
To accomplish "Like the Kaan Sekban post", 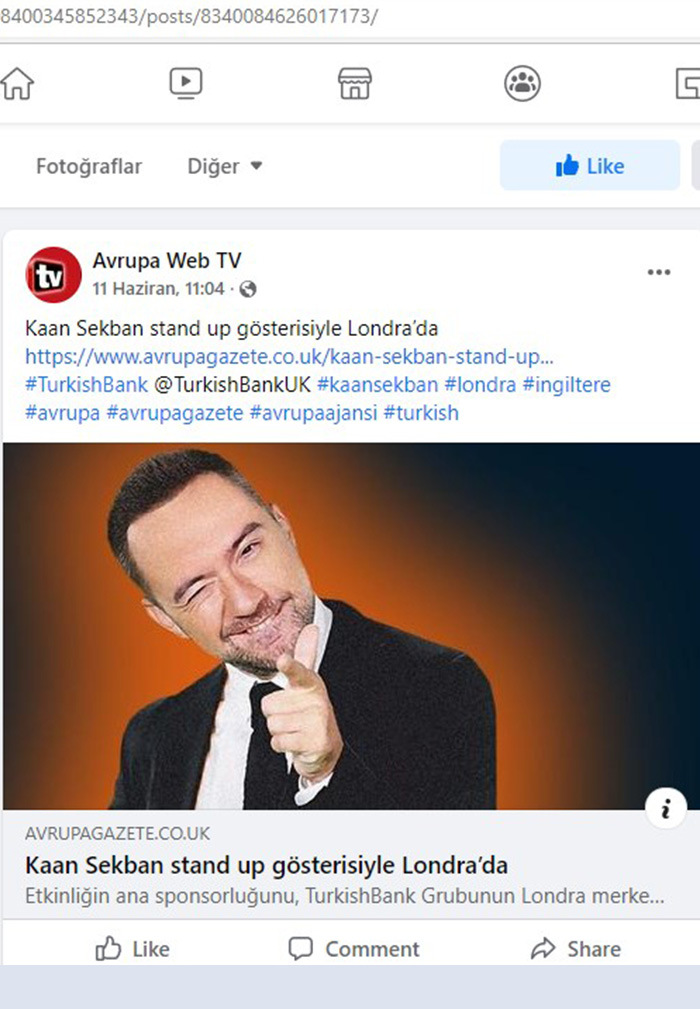I will click(132, 948).
